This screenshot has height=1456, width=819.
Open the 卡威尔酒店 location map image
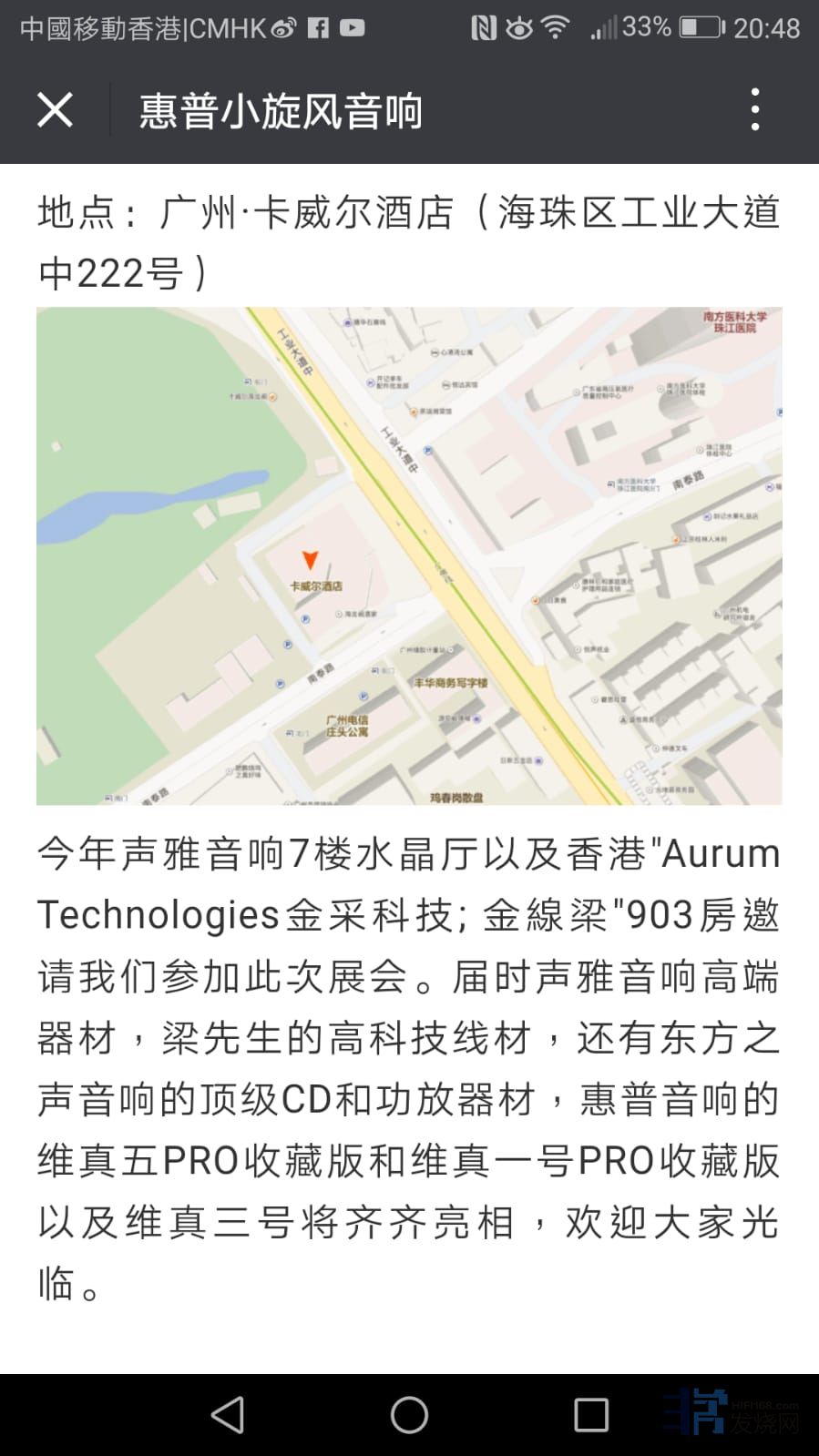click(409, 555)
